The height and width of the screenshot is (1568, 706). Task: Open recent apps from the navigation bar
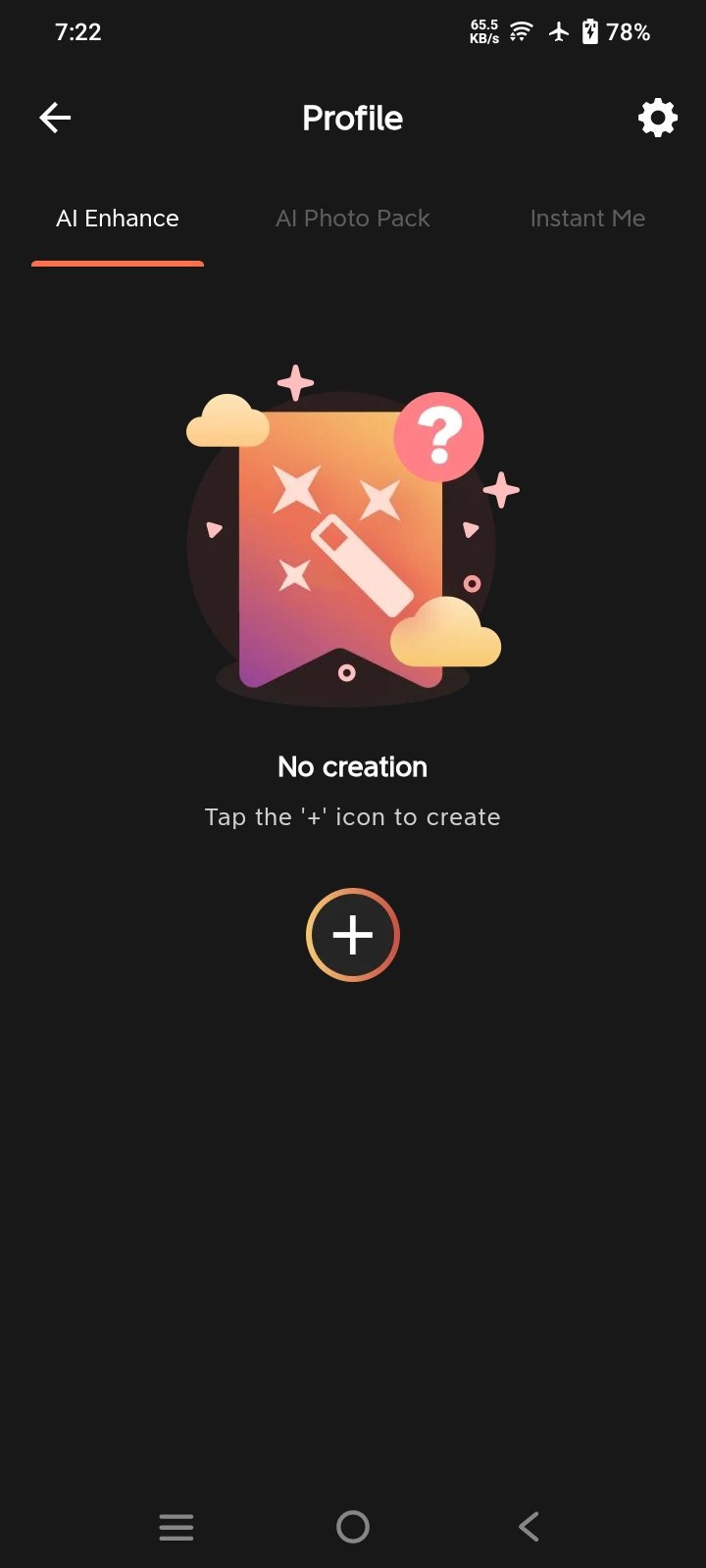point(176,1527)
